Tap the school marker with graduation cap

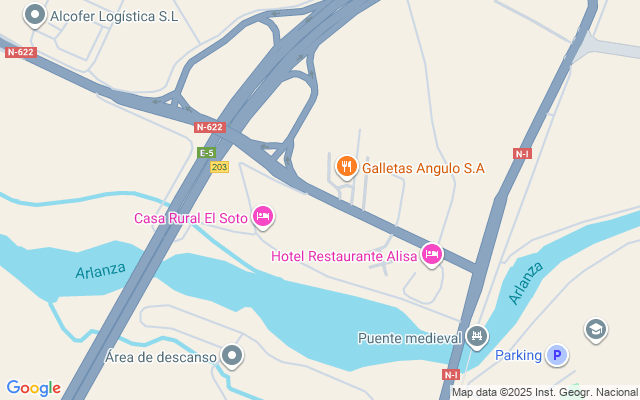click(596, 330)
